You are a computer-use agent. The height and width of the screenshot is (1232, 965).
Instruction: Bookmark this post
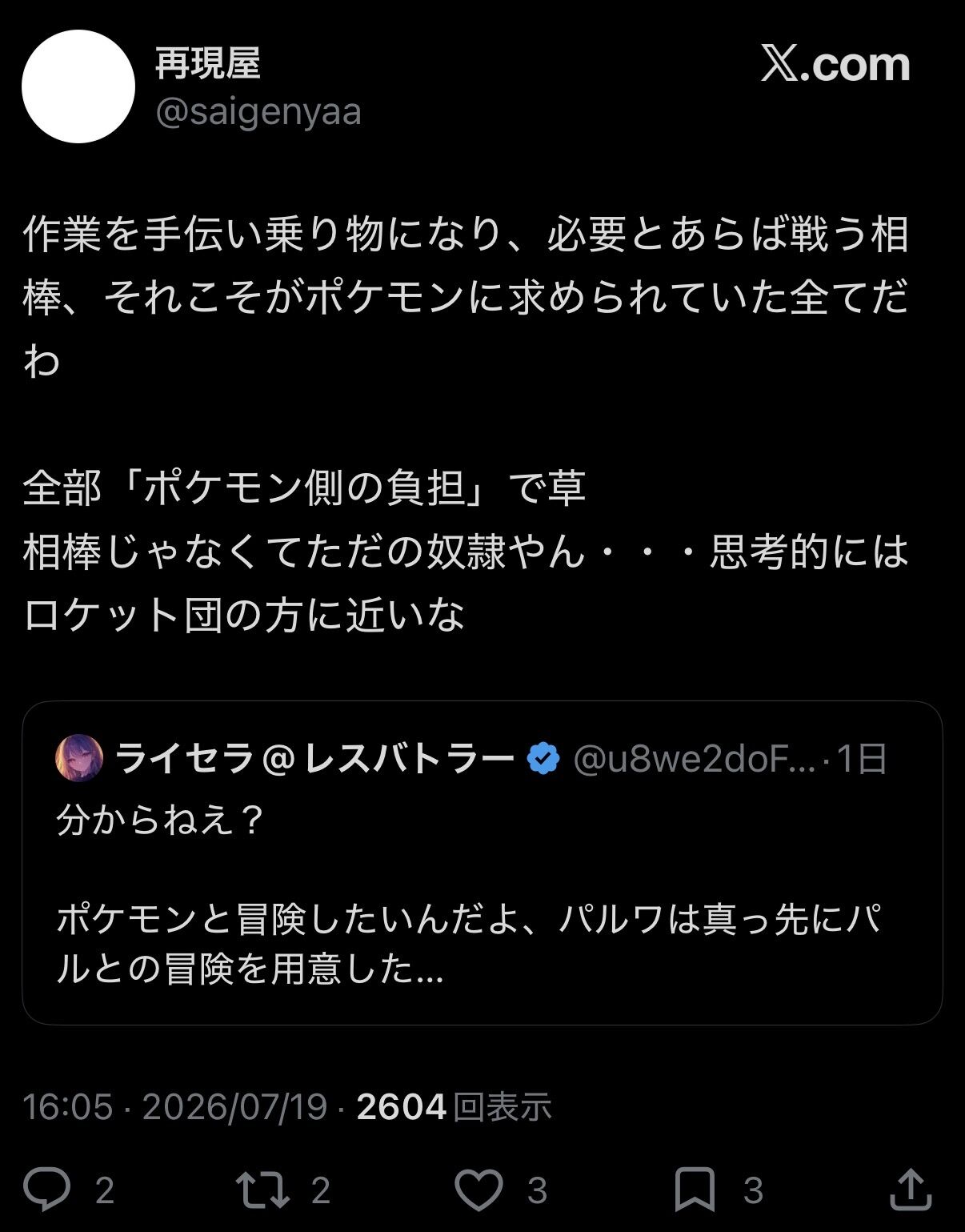pos(695,1190)
